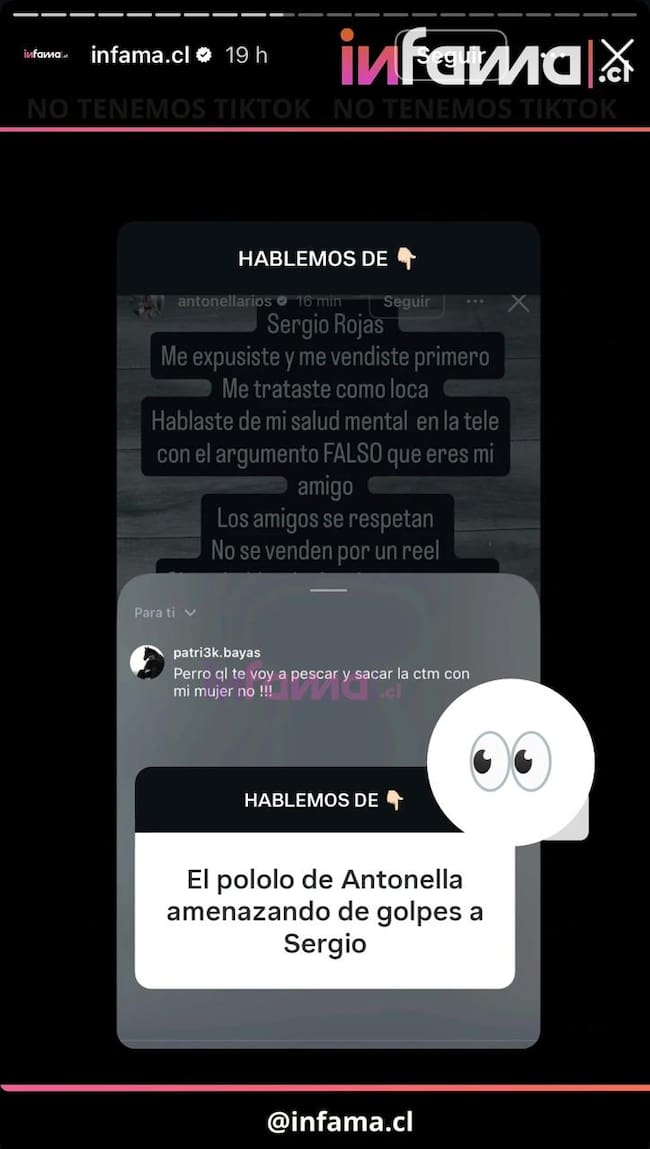Close the infama.cl story

click(x=617, y=54)
